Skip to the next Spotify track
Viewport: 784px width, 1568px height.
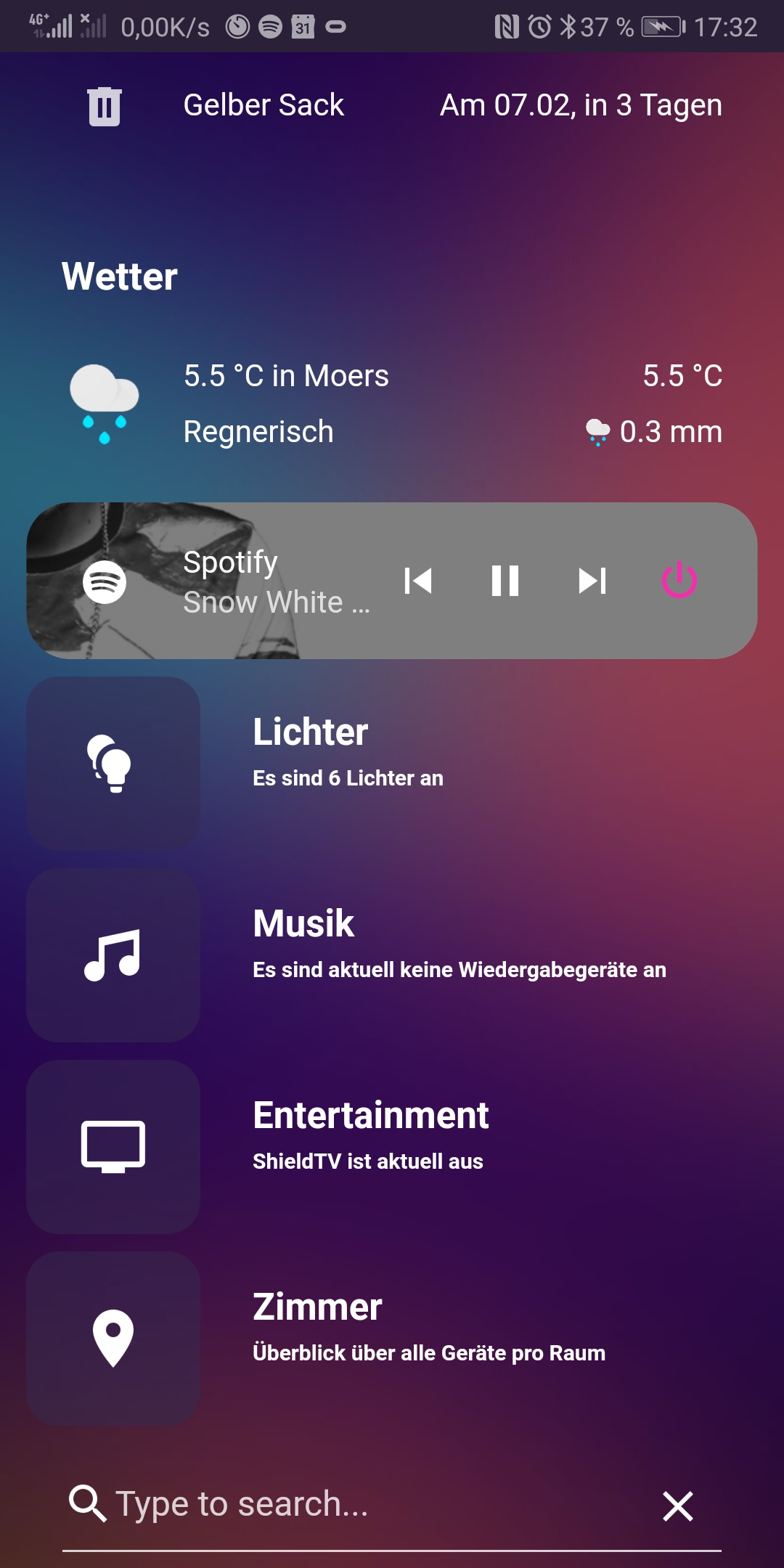point(592,581)
